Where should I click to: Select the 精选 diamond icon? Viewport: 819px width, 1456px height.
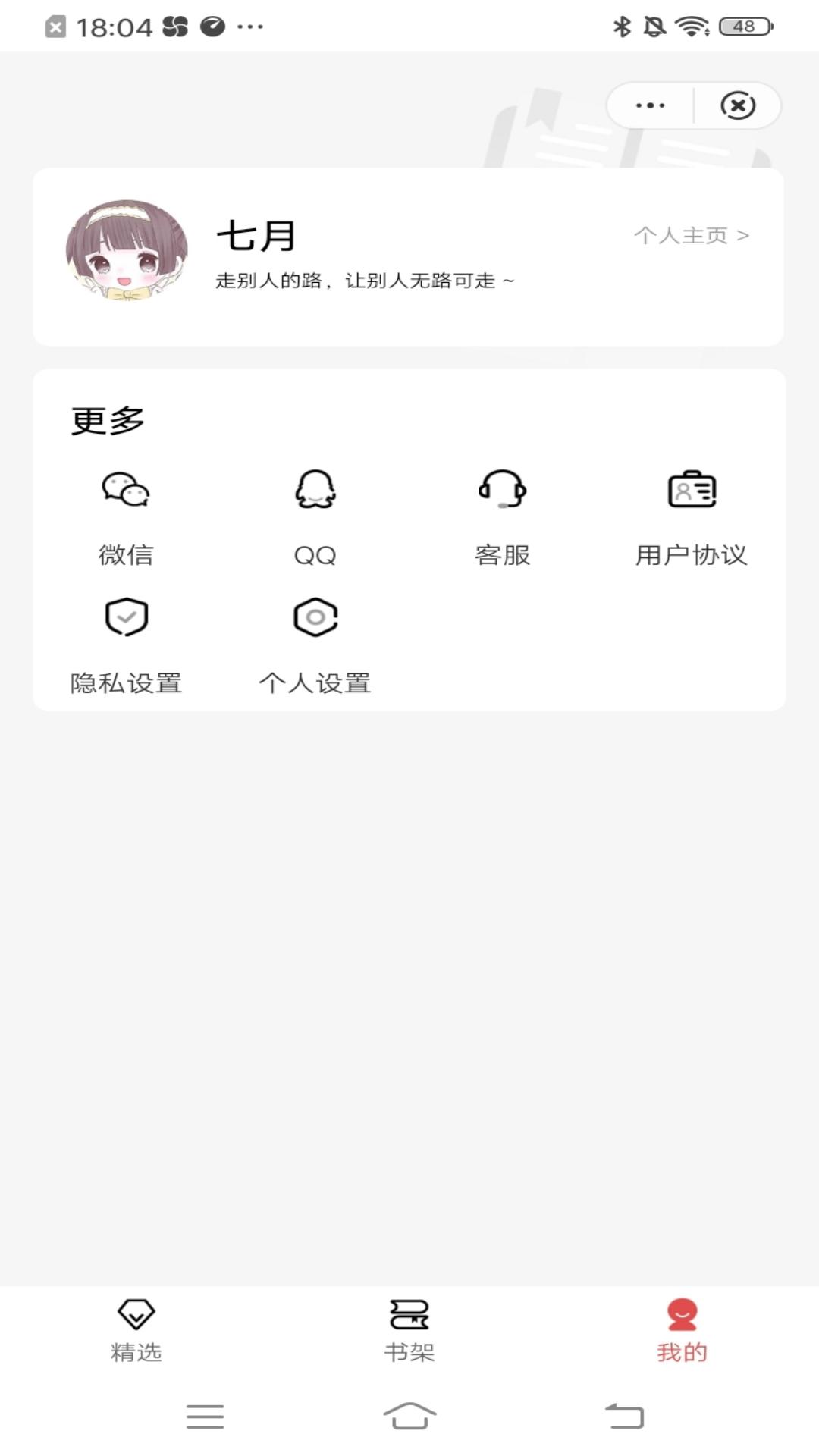[135, 1311]
